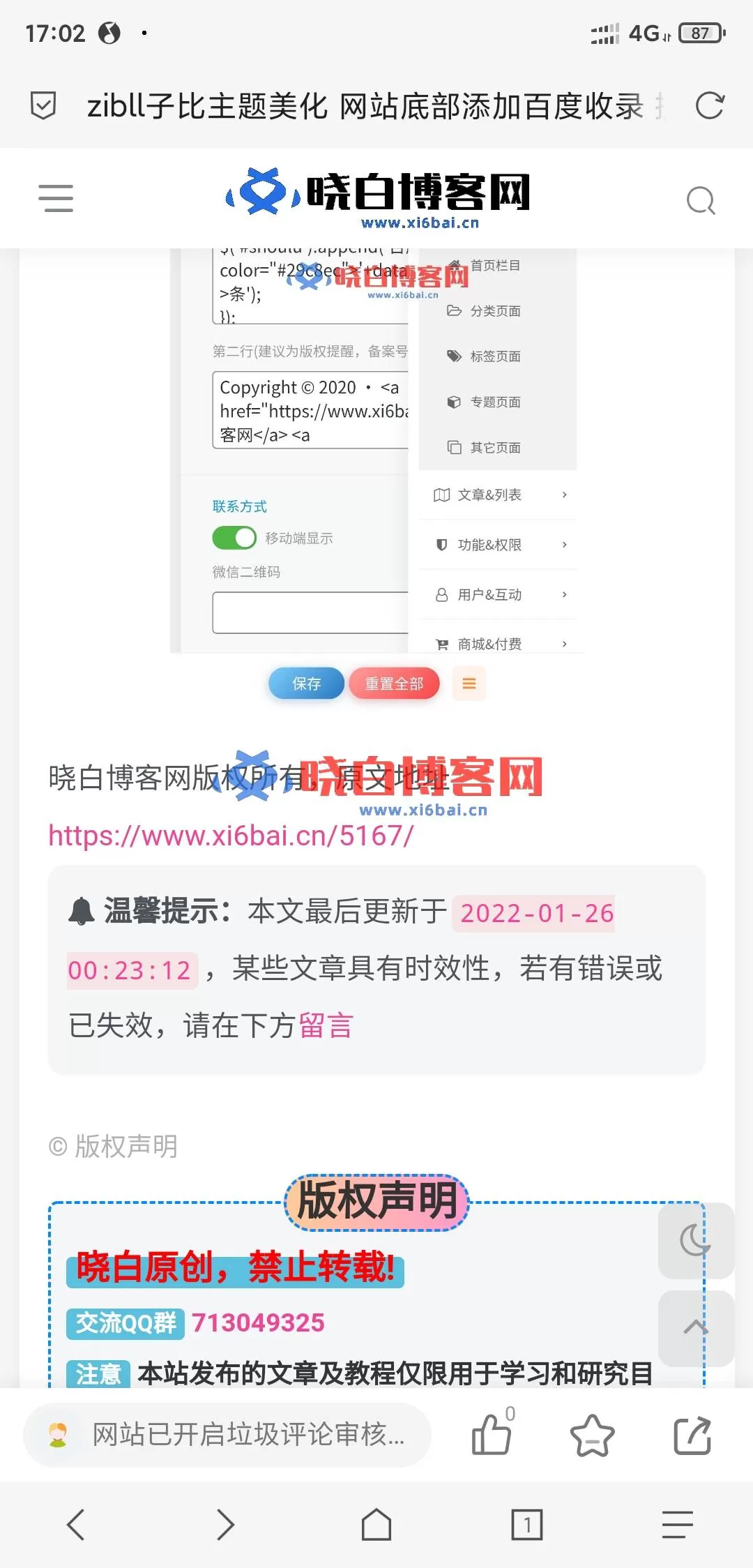
Task: Follow the pink 留言 link
Action: (326, 1025)
